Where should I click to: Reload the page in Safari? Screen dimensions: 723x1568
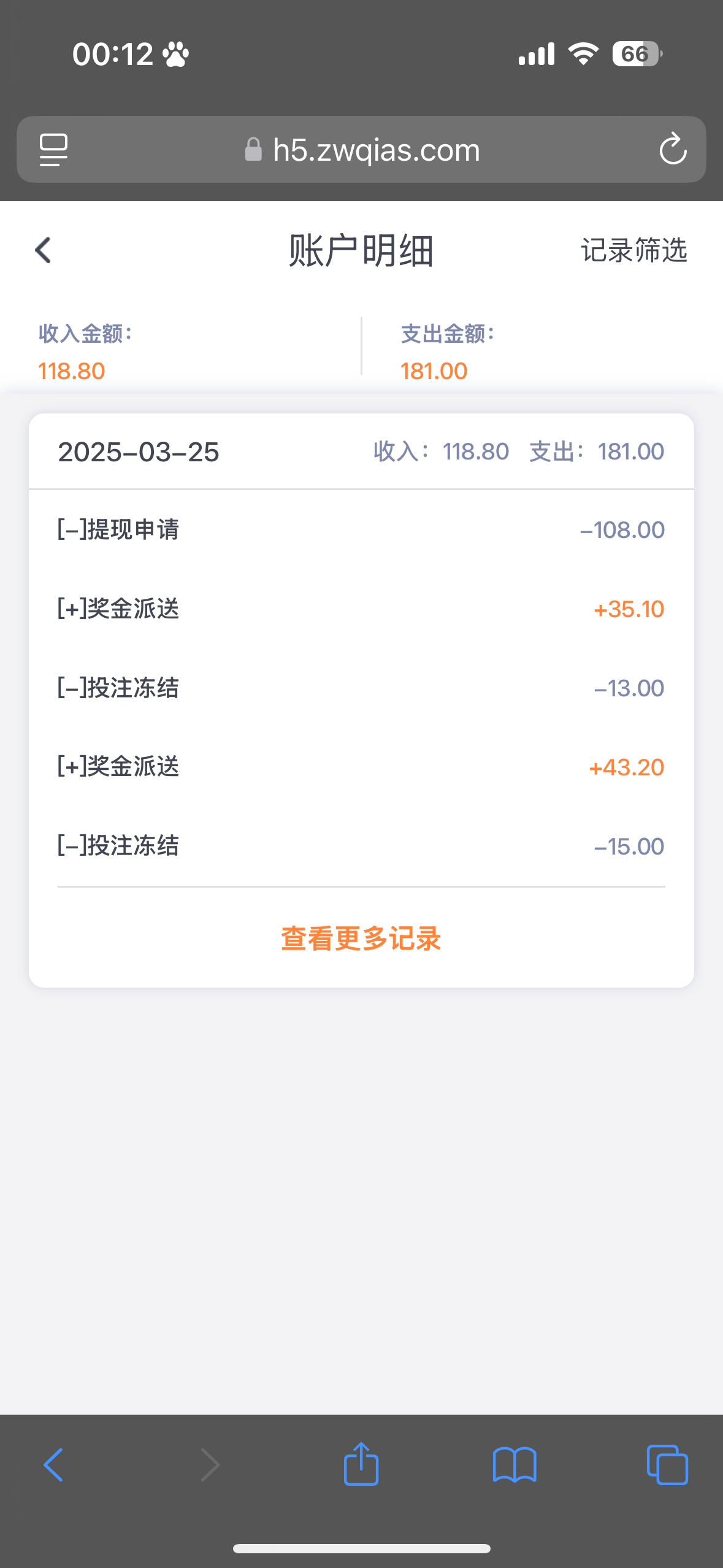click(x=673, y=149)
